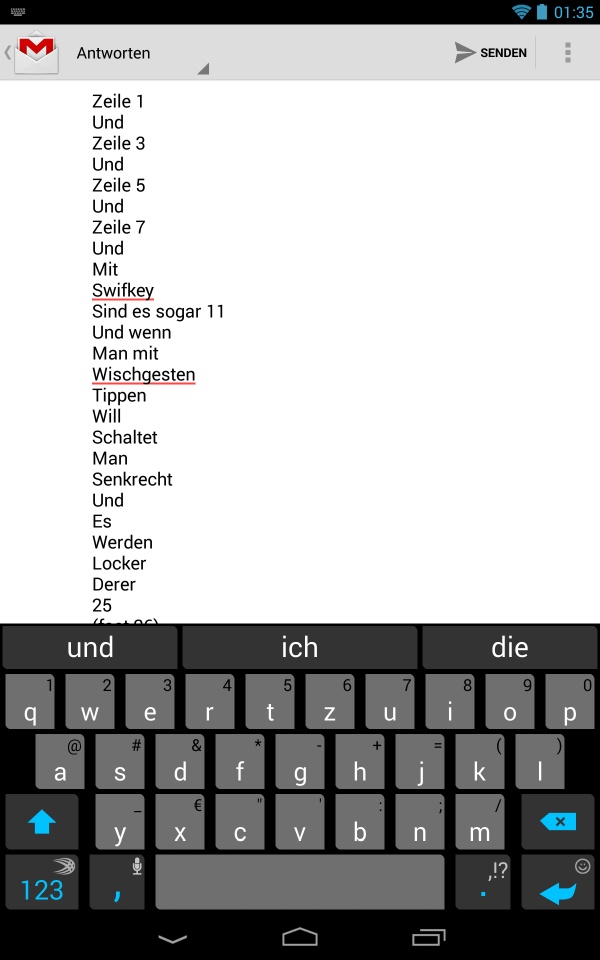Type a comma with the comma key

point(117,882)
